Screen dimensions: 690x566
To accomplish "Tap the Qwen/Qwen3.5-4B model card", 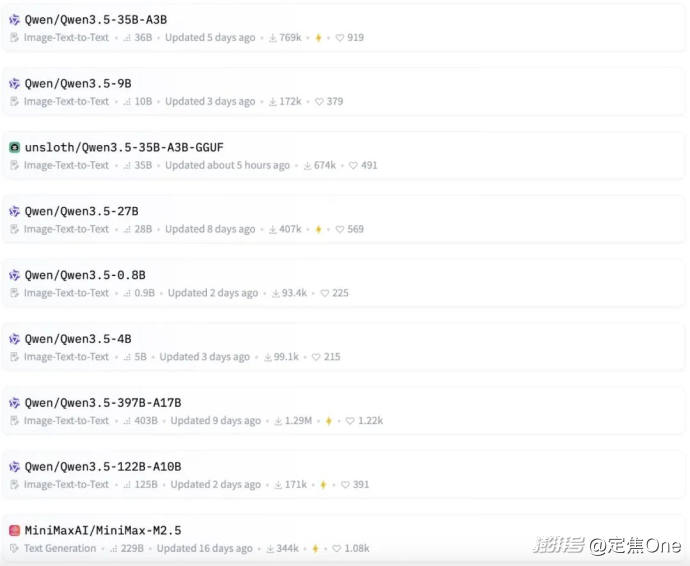I will tap(78, 339).
